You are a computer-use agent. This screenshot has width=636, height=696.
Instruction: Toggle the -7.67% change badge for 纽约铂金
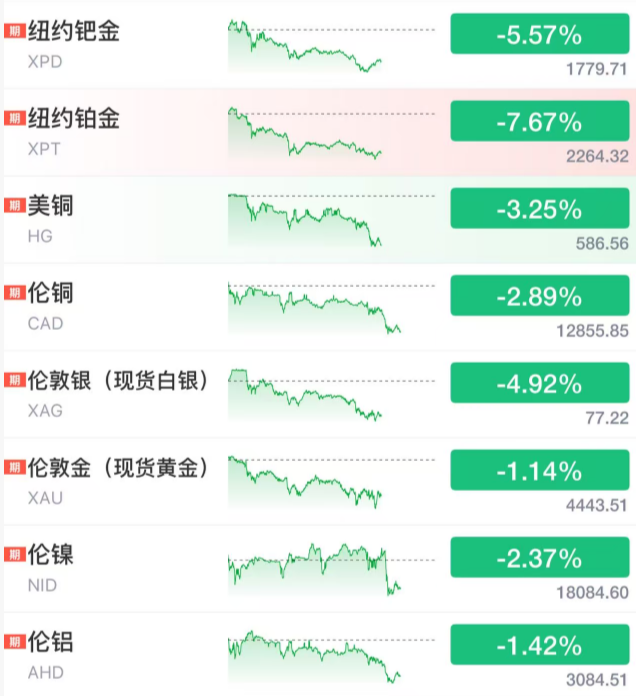[x=538, y=122]
